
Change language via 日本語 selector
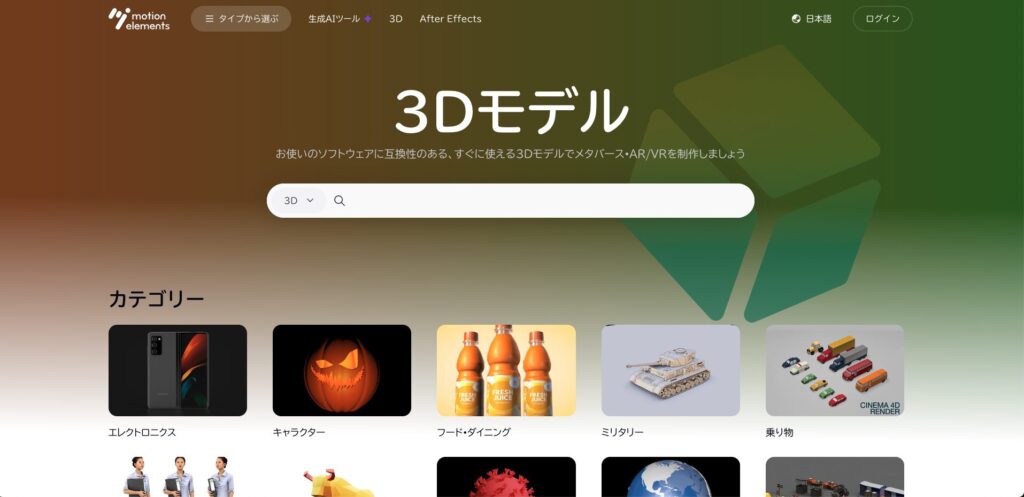coord(811,19)
